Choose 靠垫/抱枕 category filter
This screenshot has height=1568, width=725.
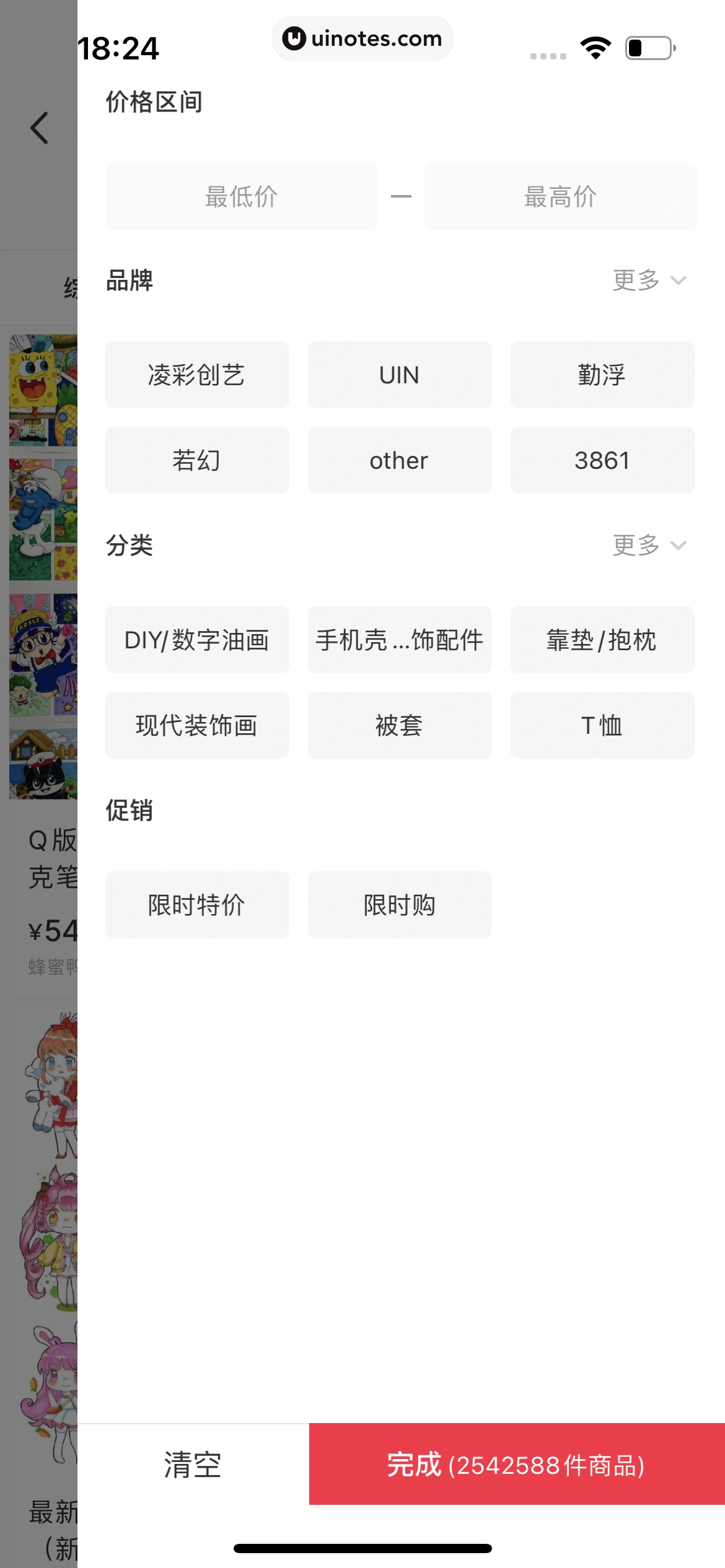point(602,640)
